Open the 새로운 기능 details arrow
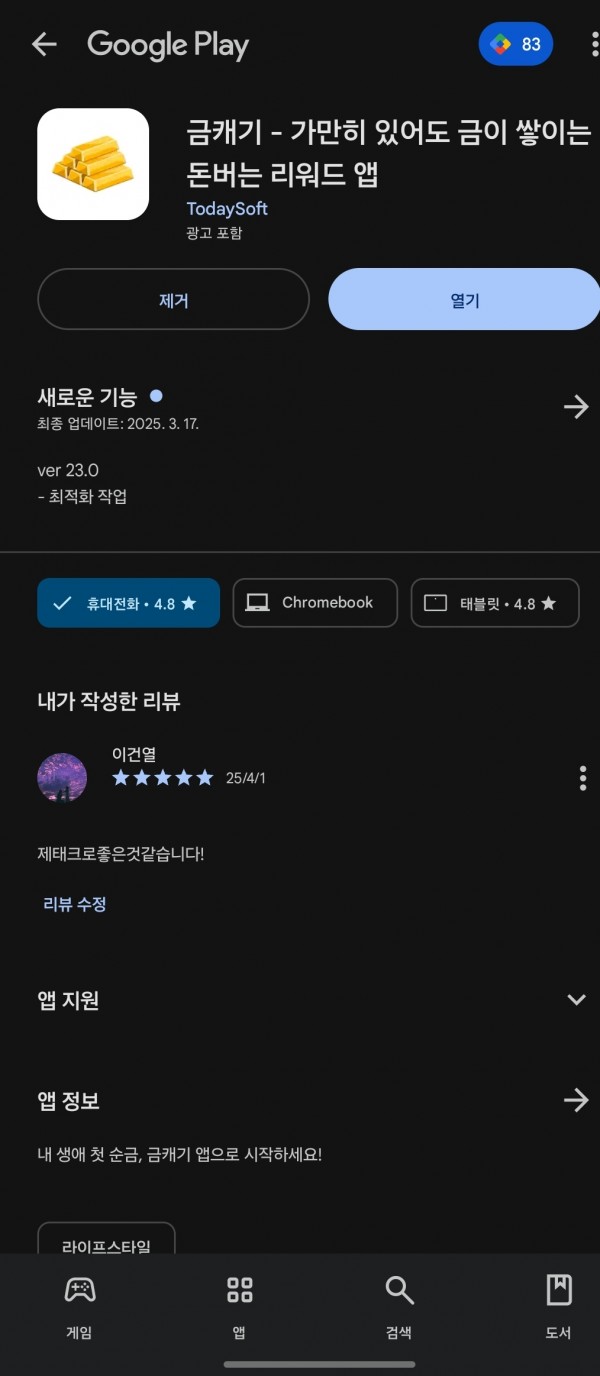Screen dimensions: 600x1376 (x=576, y=406)
